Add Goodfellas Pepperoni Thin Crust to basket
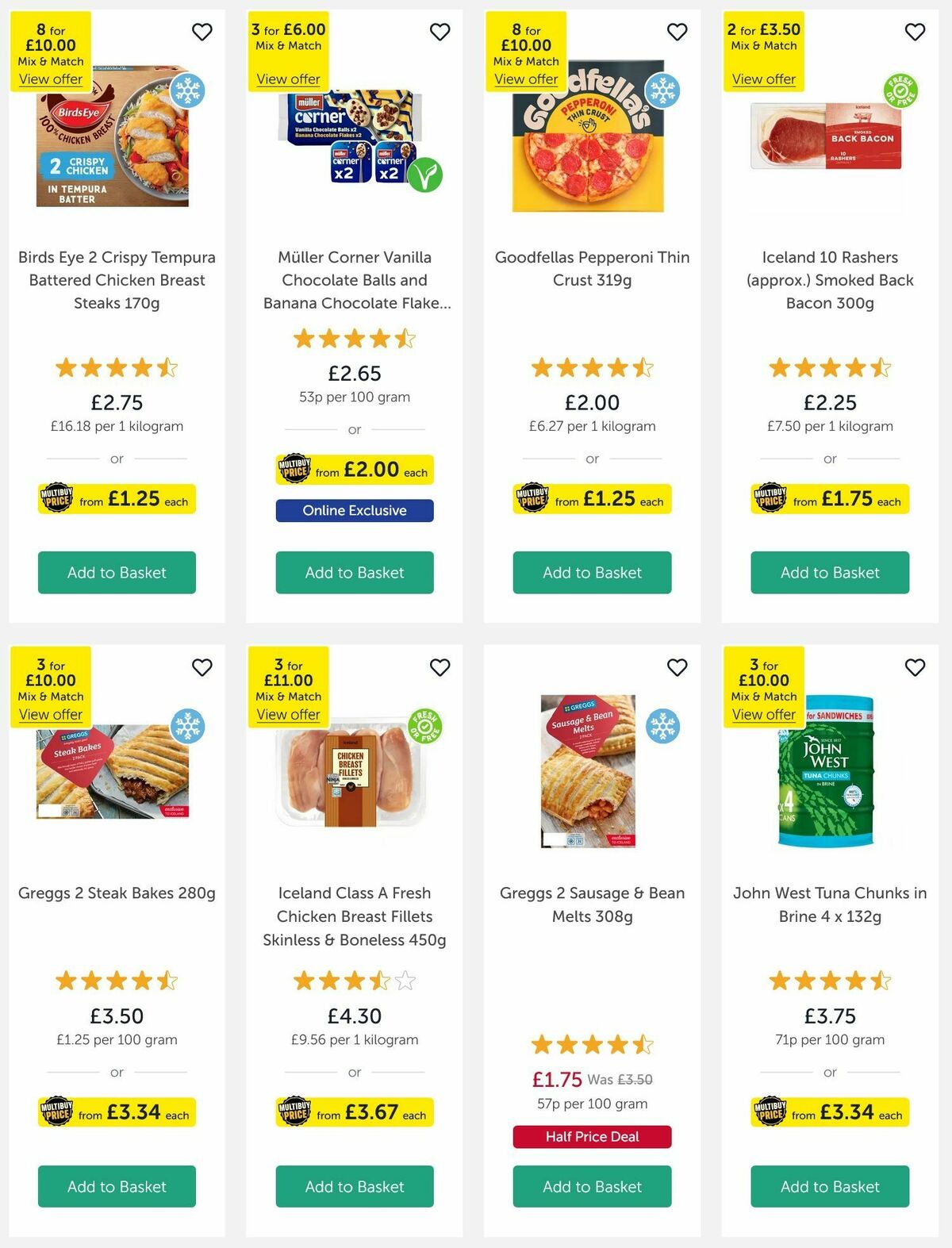Screen dimensions: 952x1248 591,572
